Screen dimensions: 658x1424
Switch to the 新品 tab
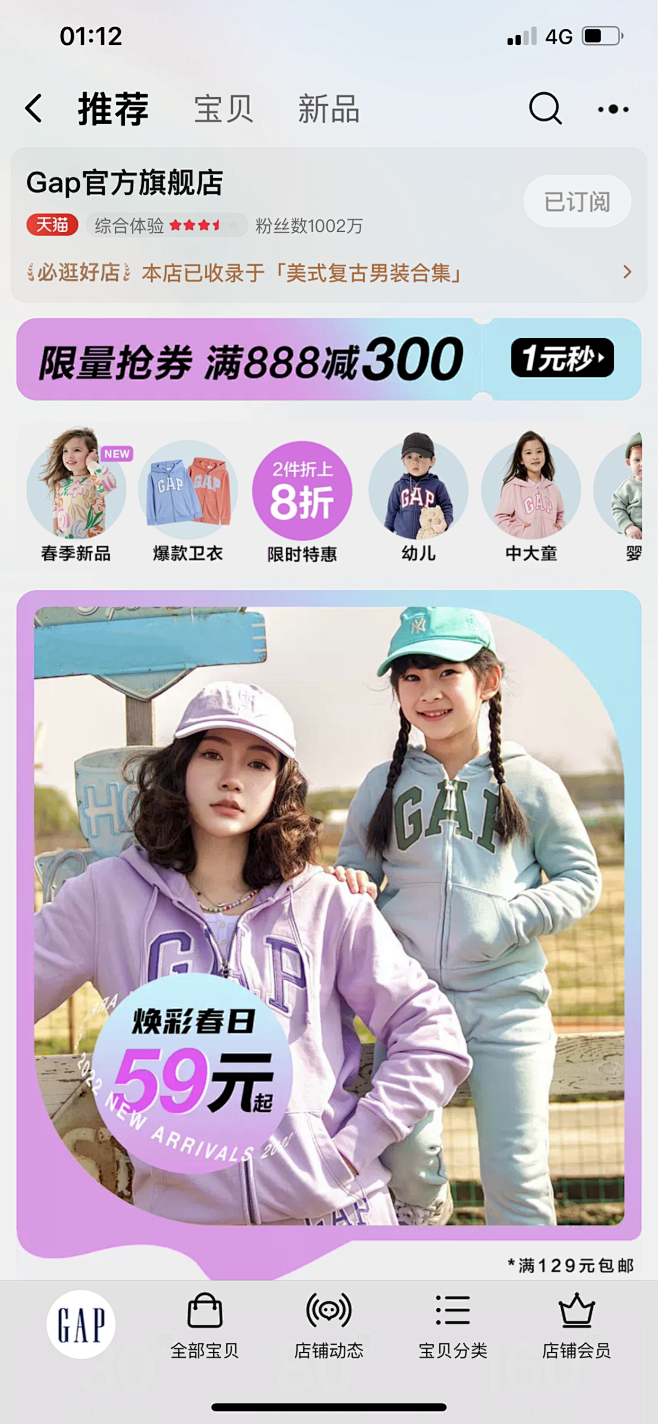[328, 109]
